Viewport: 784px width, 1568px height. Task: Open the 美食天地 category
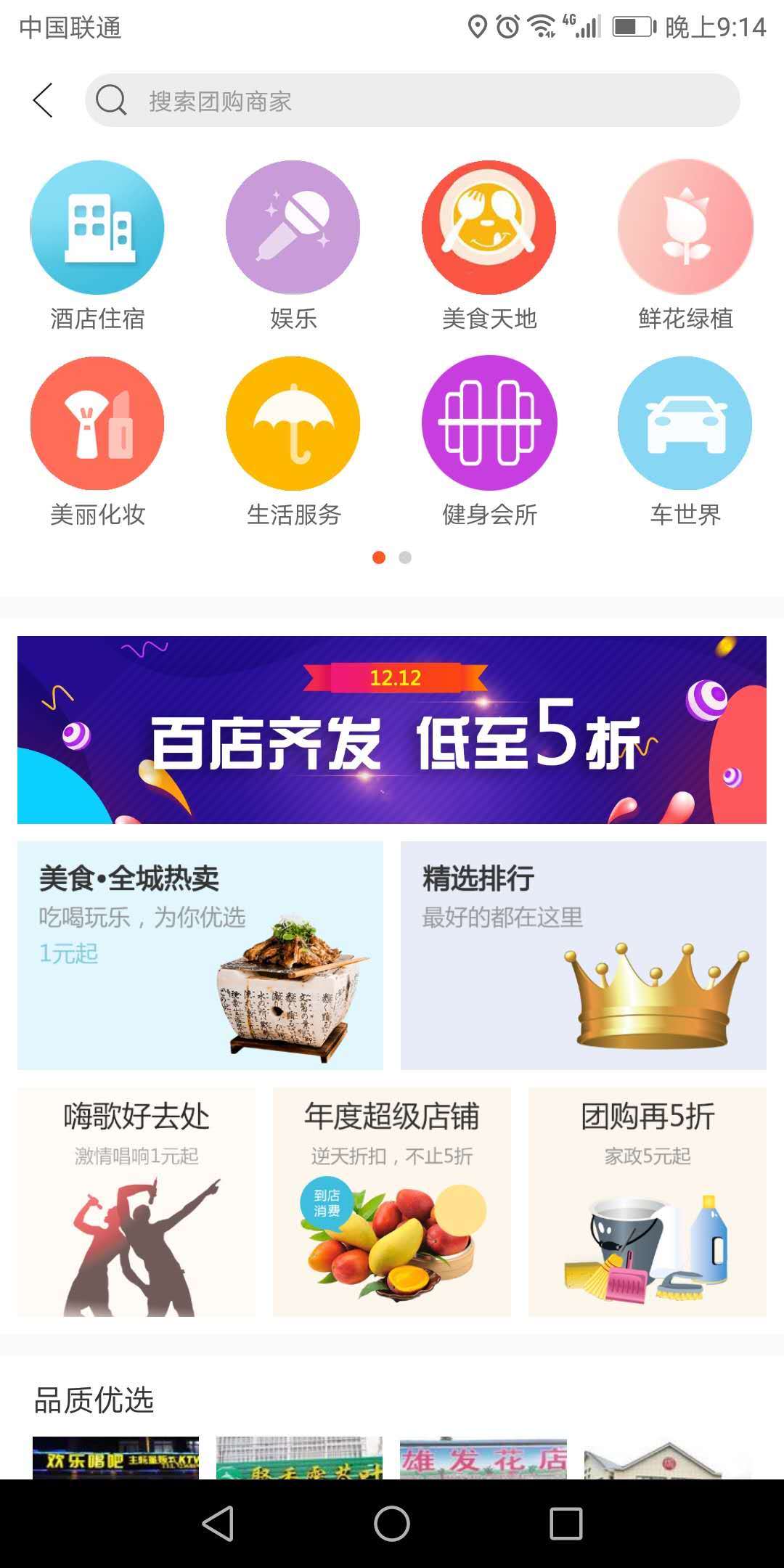[x=489, y=228]
